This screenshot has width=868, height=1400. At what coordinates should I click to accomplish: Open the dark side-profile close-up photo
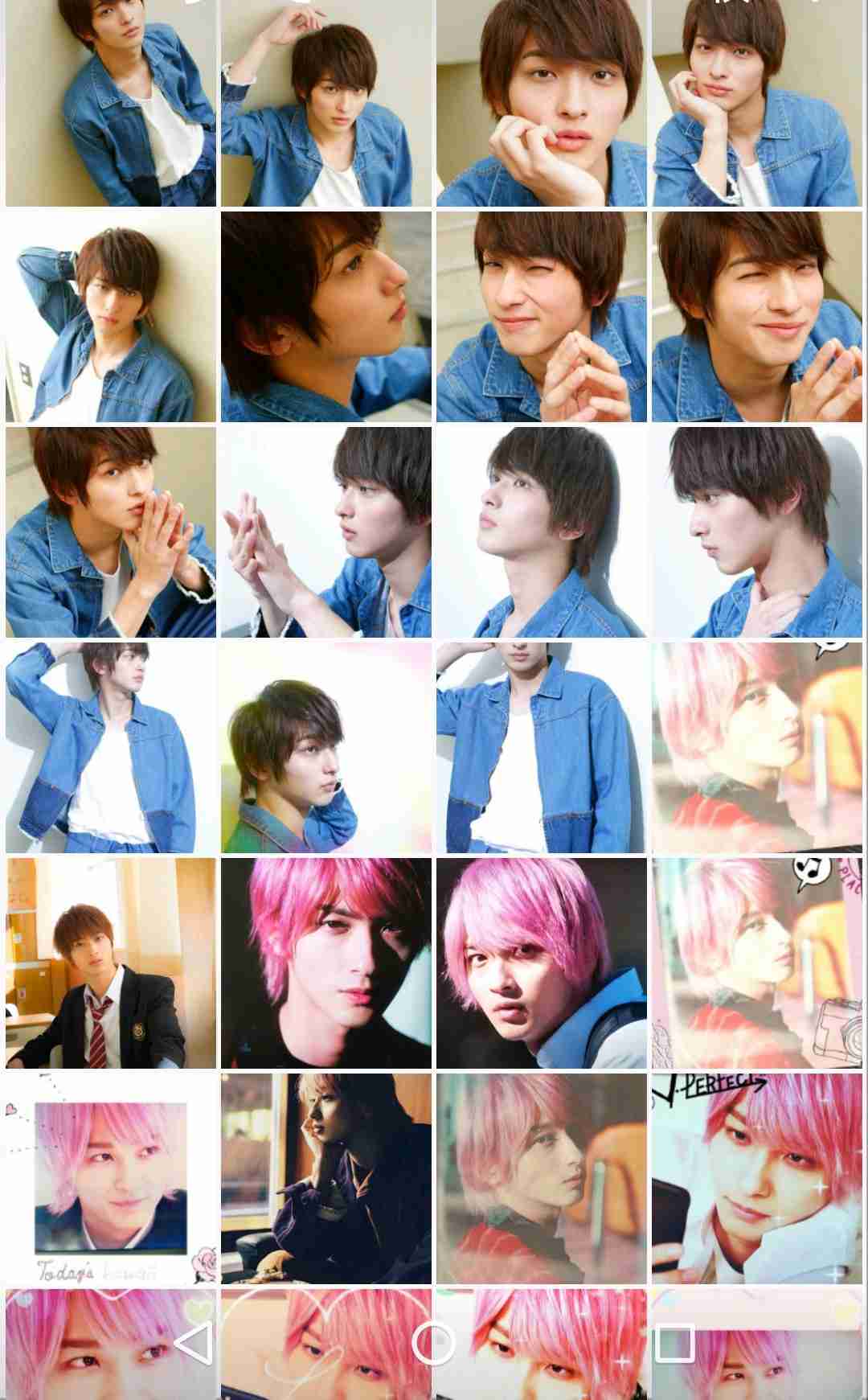326,316
